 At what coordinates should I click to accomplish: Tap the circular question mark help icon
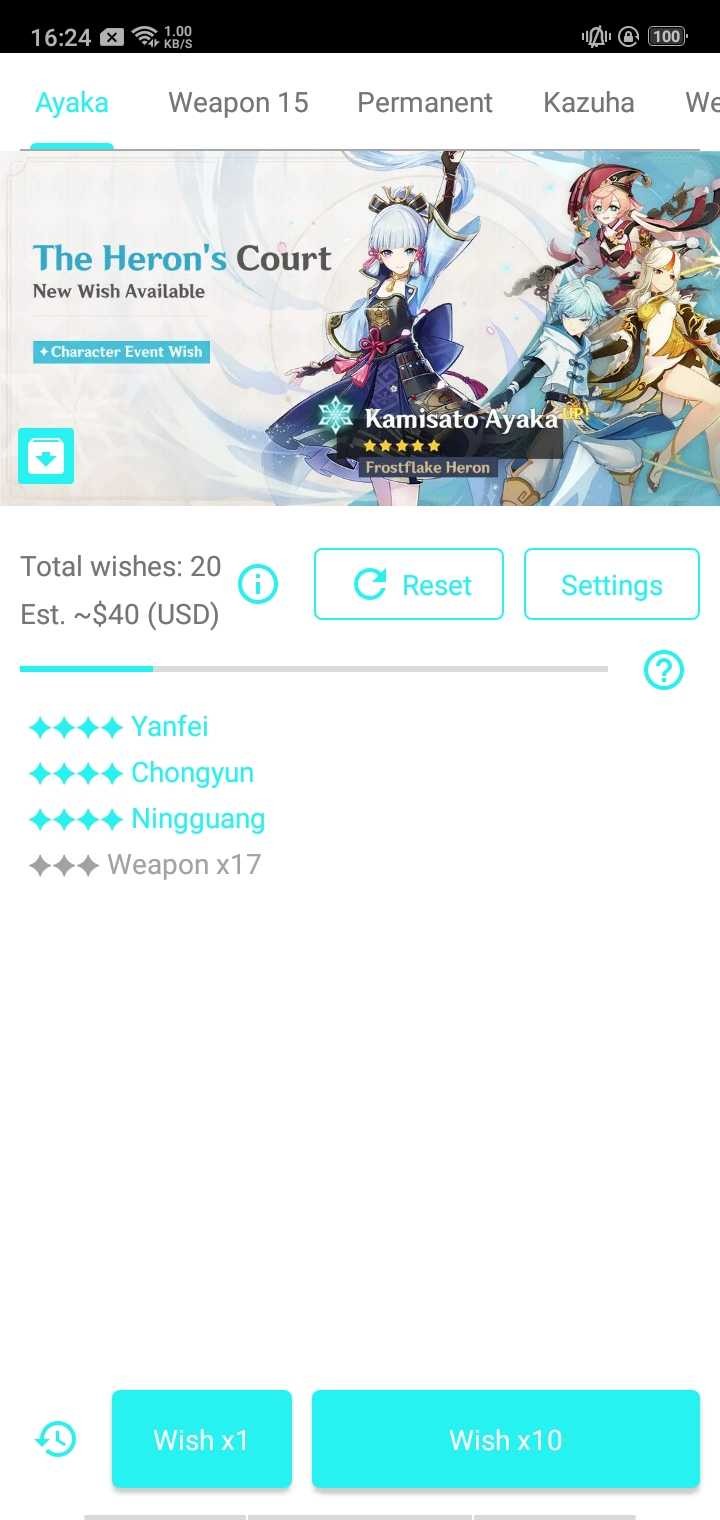(663, 671)
